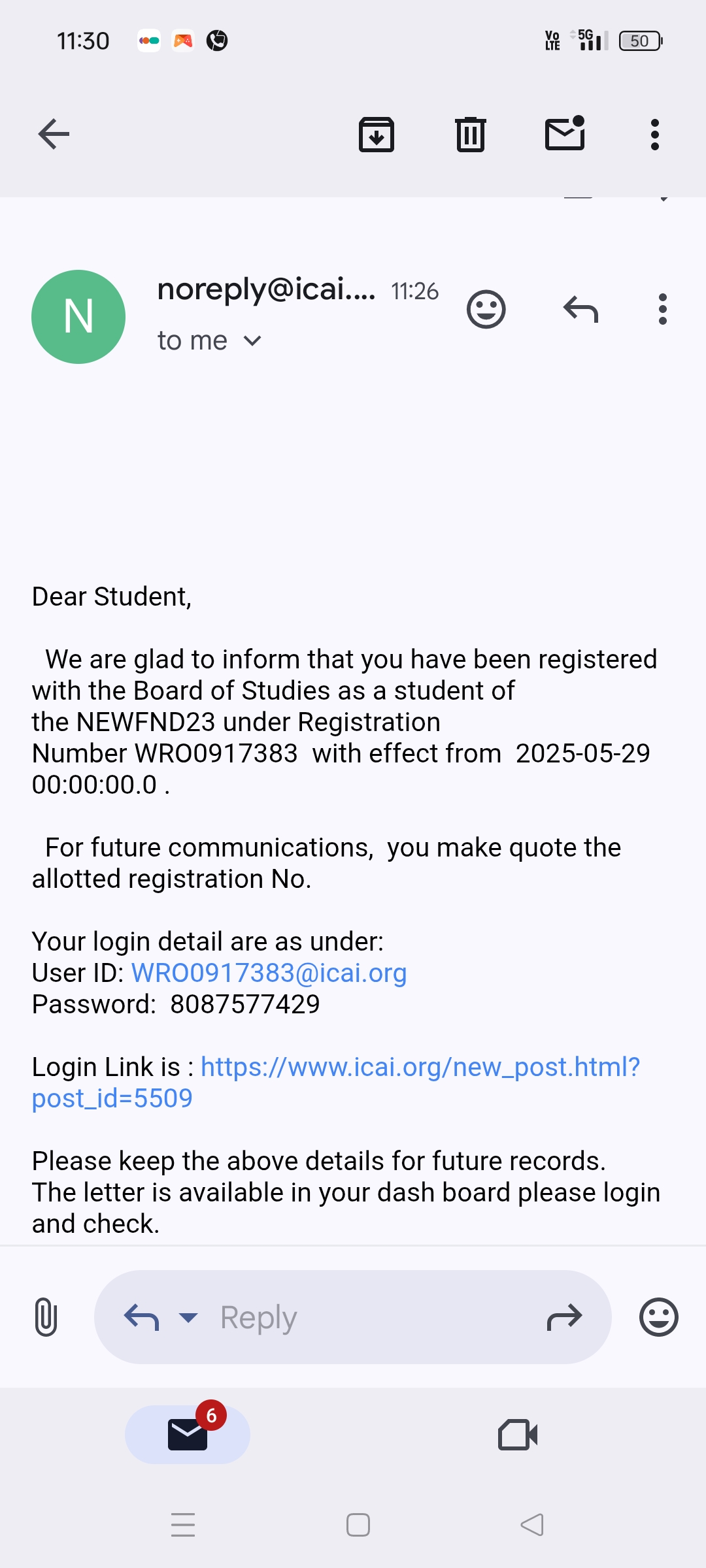Screen dimensions: 706x1568
Task: Mark this email as unread
Action: click(x=565, y=134)
